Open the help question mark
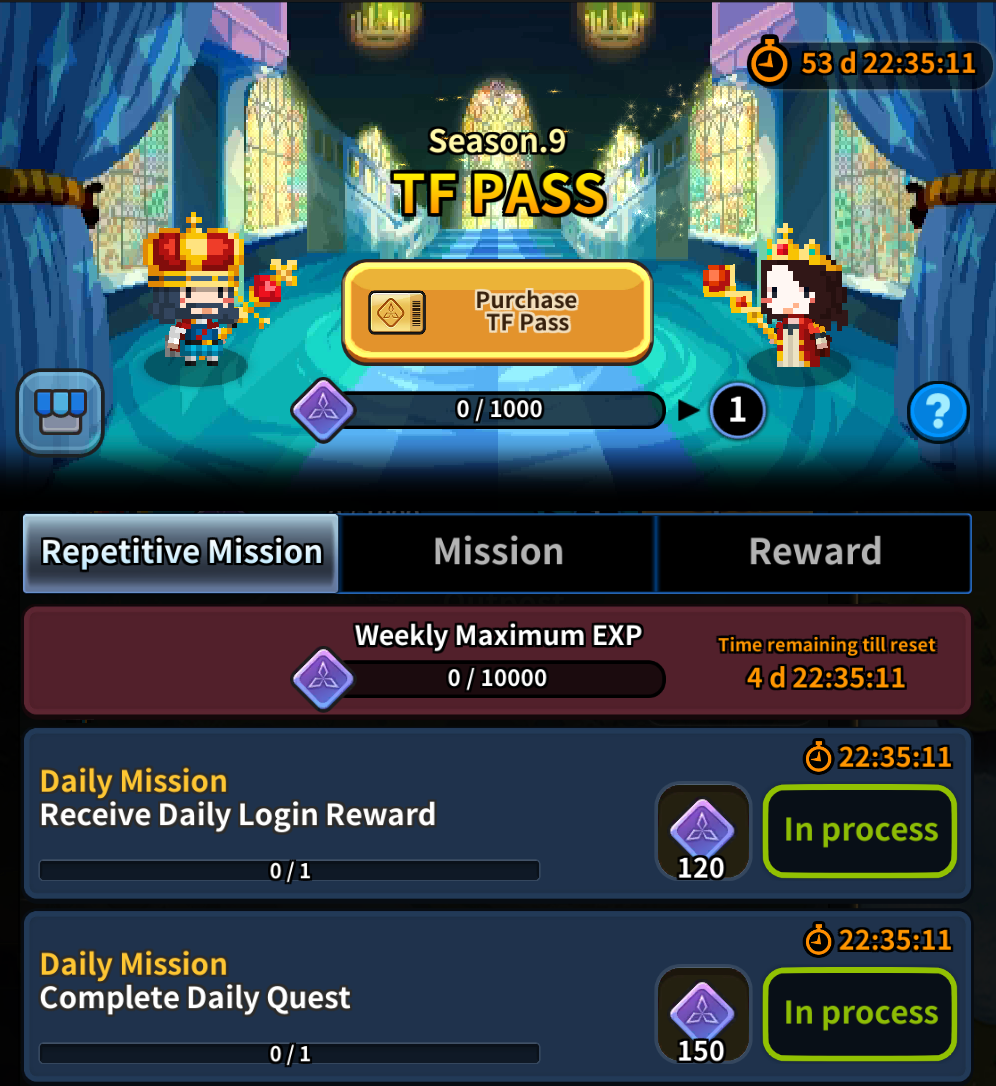Image resolution: width=996 pixels, height=1086 pixels. pyautogui.click(x=938, y=411)
